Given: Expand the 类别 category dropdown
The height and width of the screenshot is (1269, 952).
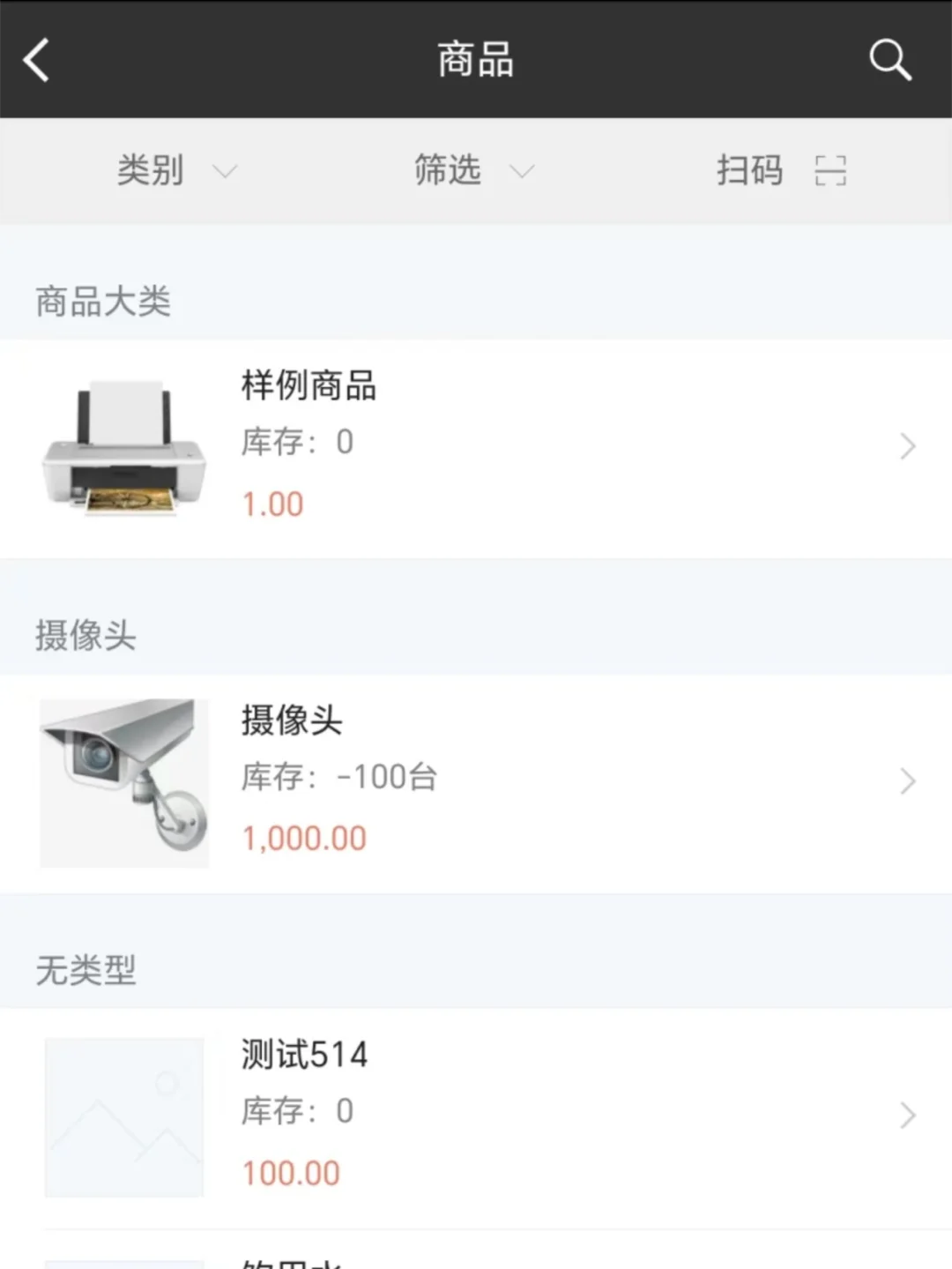Looking at the screenshot, I should 176,170.
